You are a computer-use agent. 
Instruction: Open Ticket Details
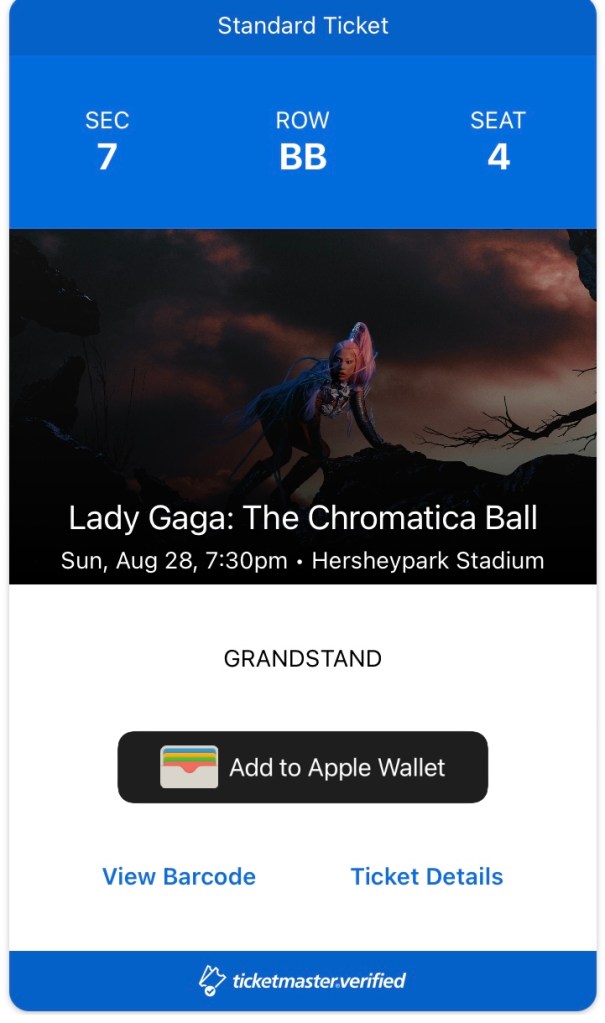pos(426,877)
